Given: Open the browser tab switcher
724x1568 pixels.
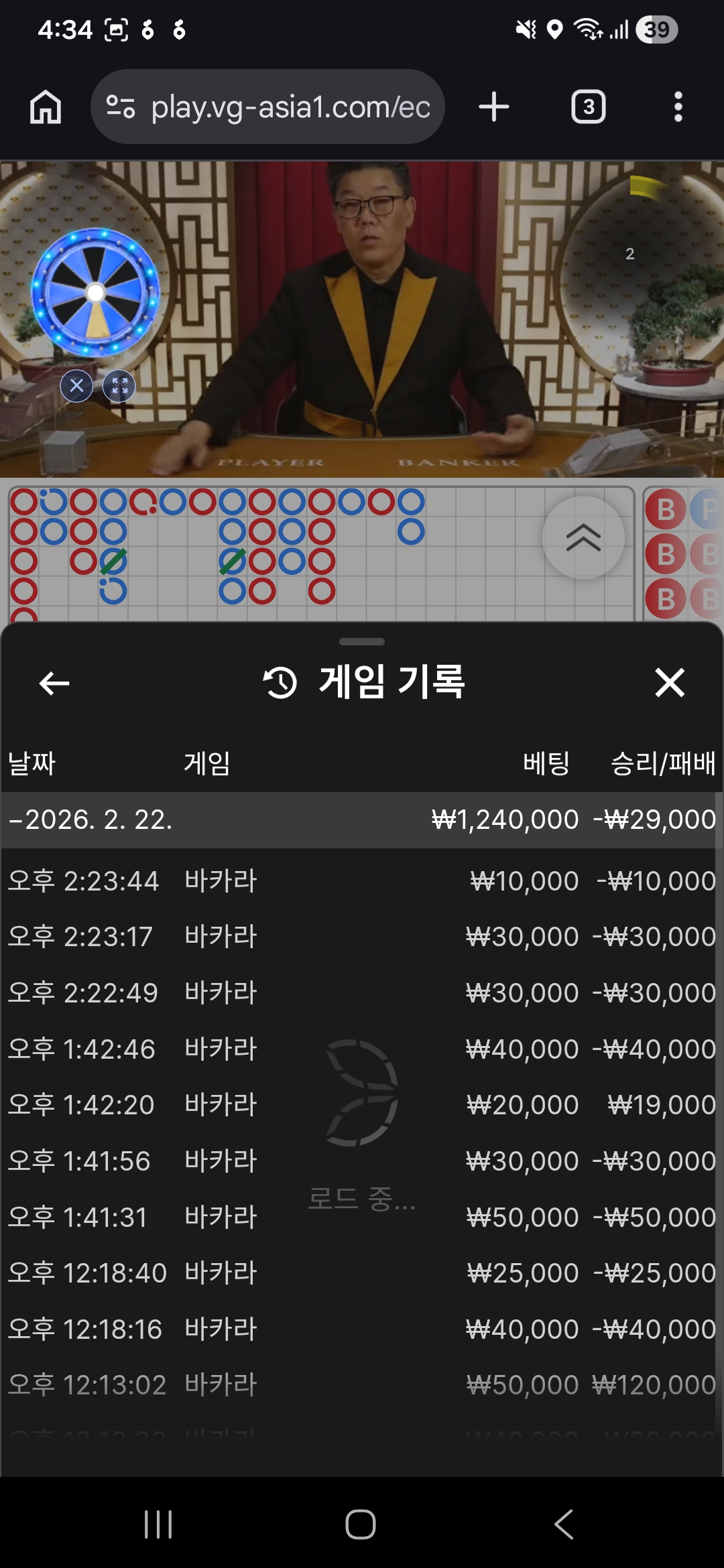Looking at the screenshot, I should pos(588,107).
